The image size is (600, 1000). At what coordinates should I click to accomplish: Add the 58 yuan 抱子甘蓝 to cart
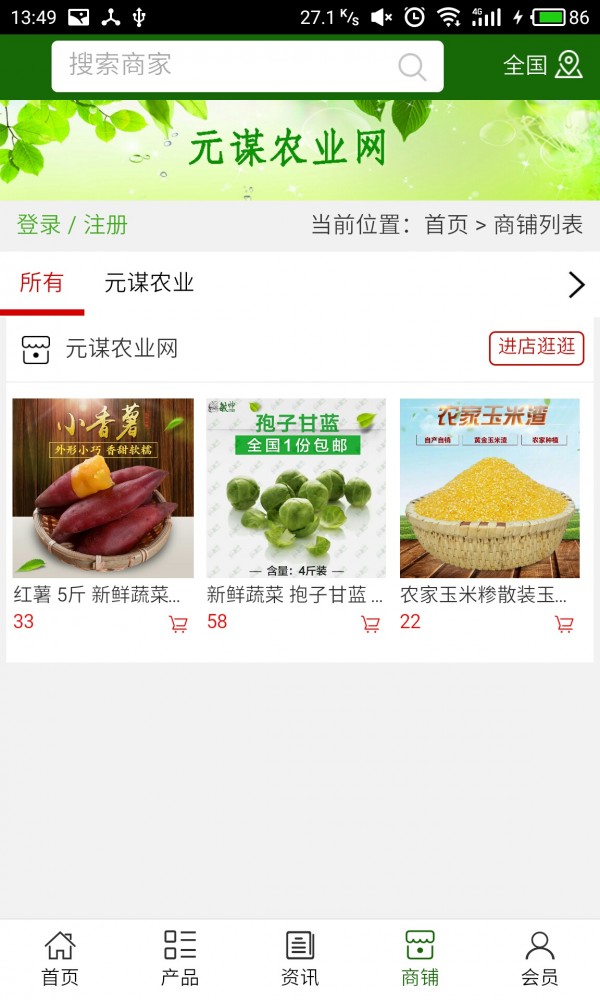[371, 624]
